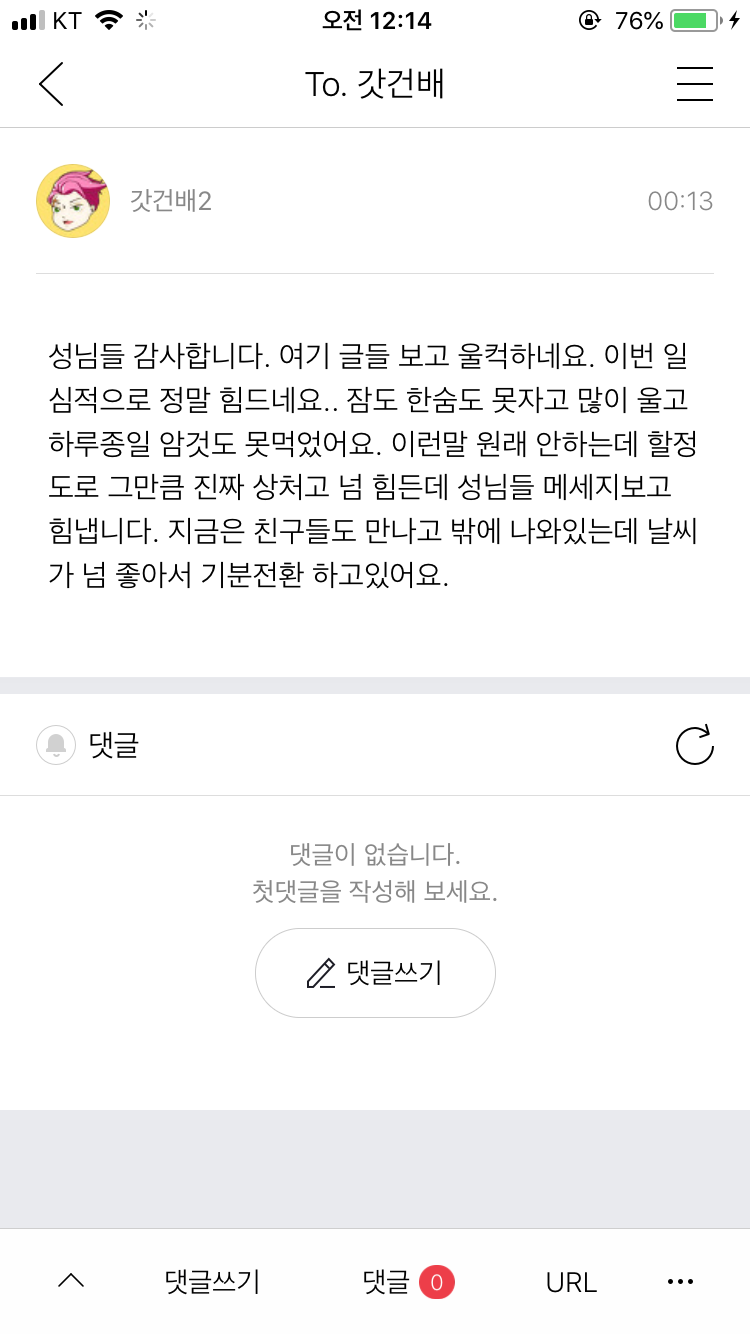Select 댓글쓰기 in the bottom toolbar
This screenshot has width=750, height=1334.
212,1281
